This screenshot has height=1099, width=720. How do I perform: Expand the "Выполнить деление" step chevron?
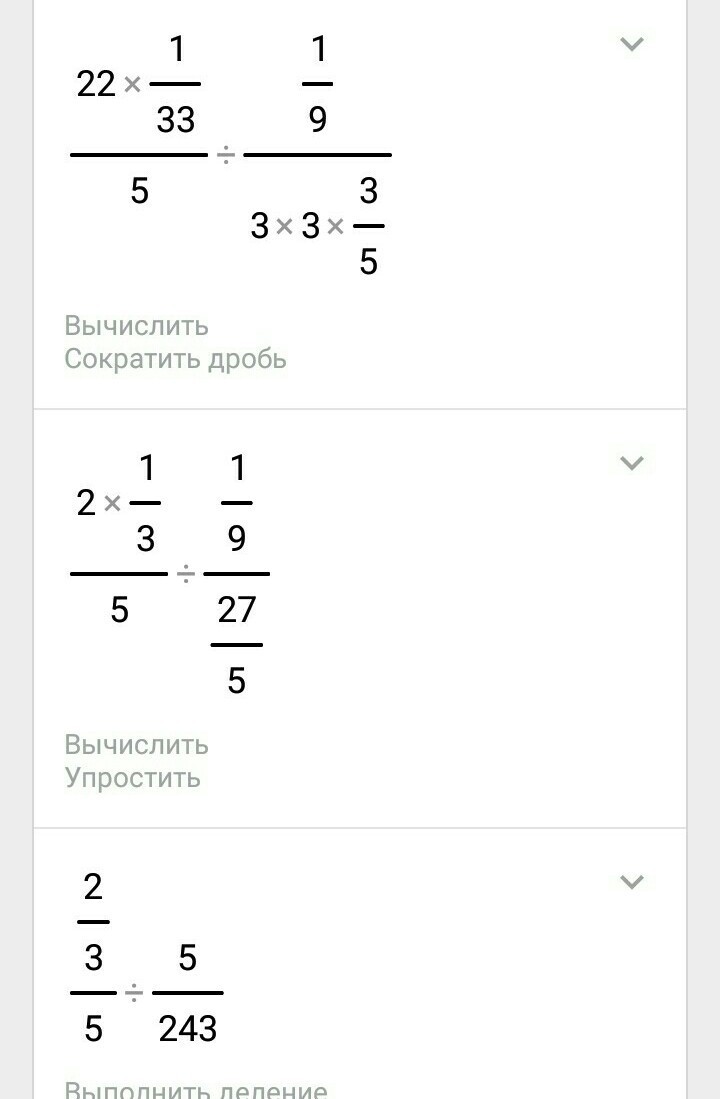pos(631,882)
